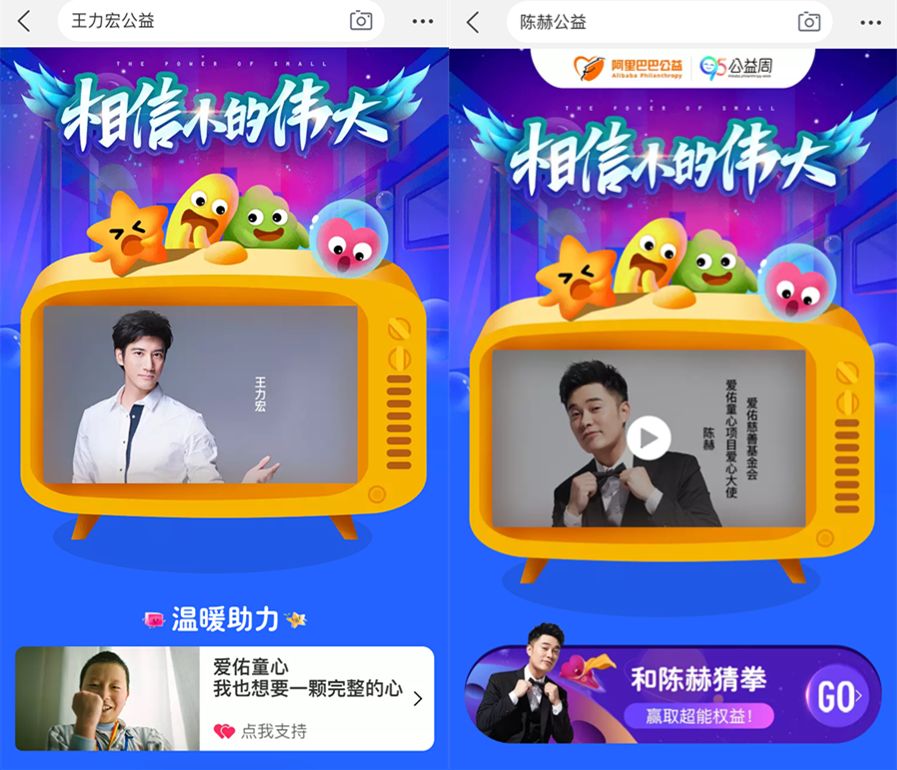
Task: Go back from the 王力宏公益 search page
Action: pyautogui.click(x=24, y=21)
